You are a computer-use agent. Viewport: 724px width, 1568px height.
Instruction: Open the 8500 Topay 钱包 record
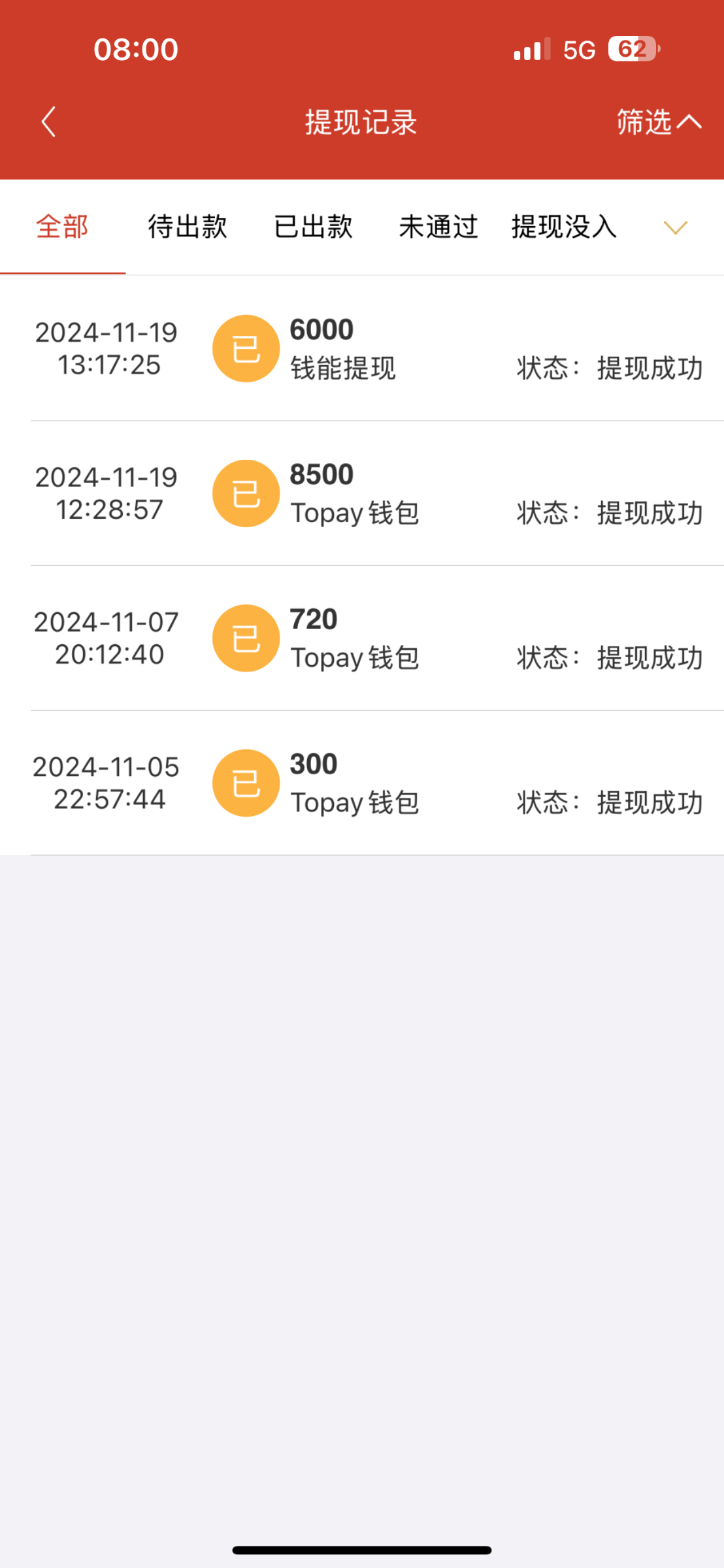pyautogui.click(x=362, y=494)
